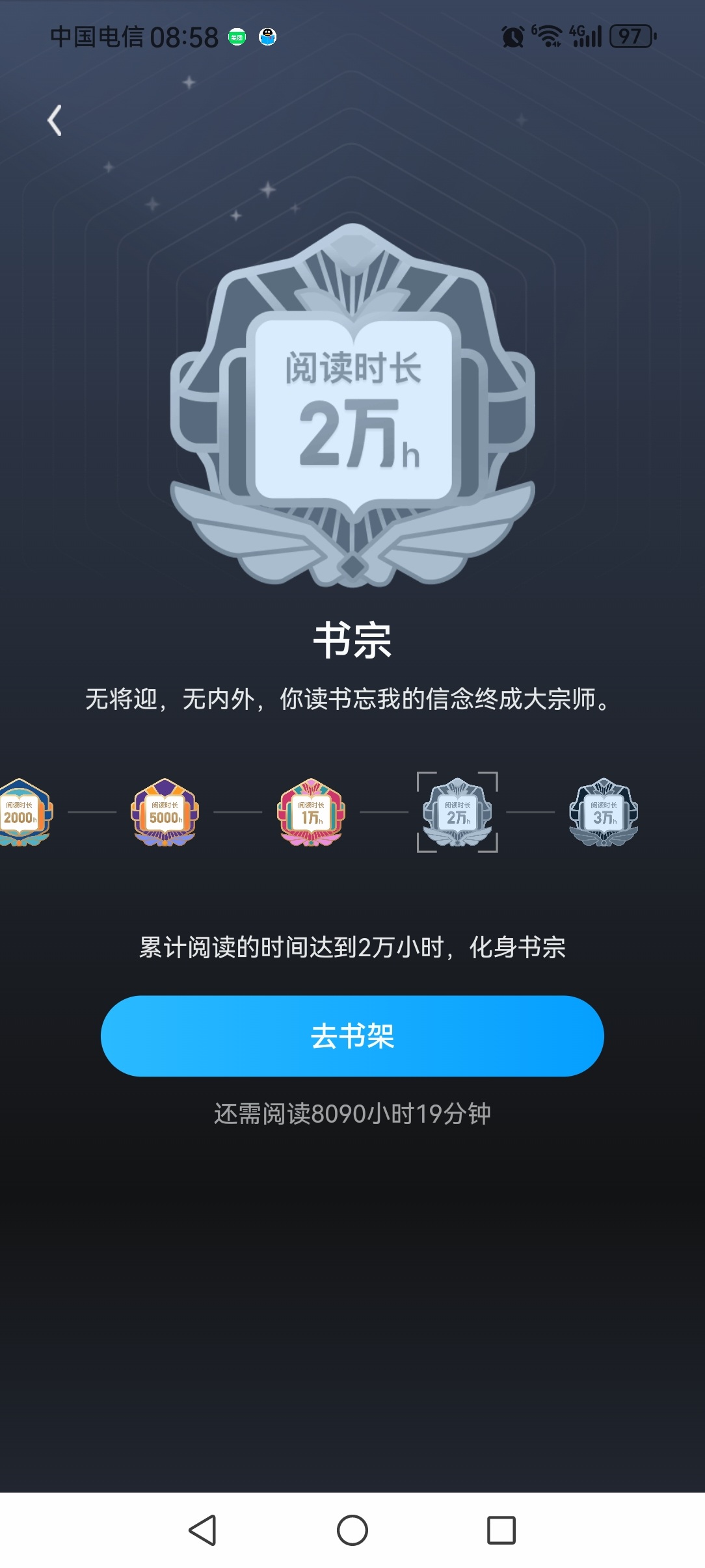Go back using the top-left arrow
Image resolution: width=705 pixels, height=1568 pixels.
(x=55, y=121)
